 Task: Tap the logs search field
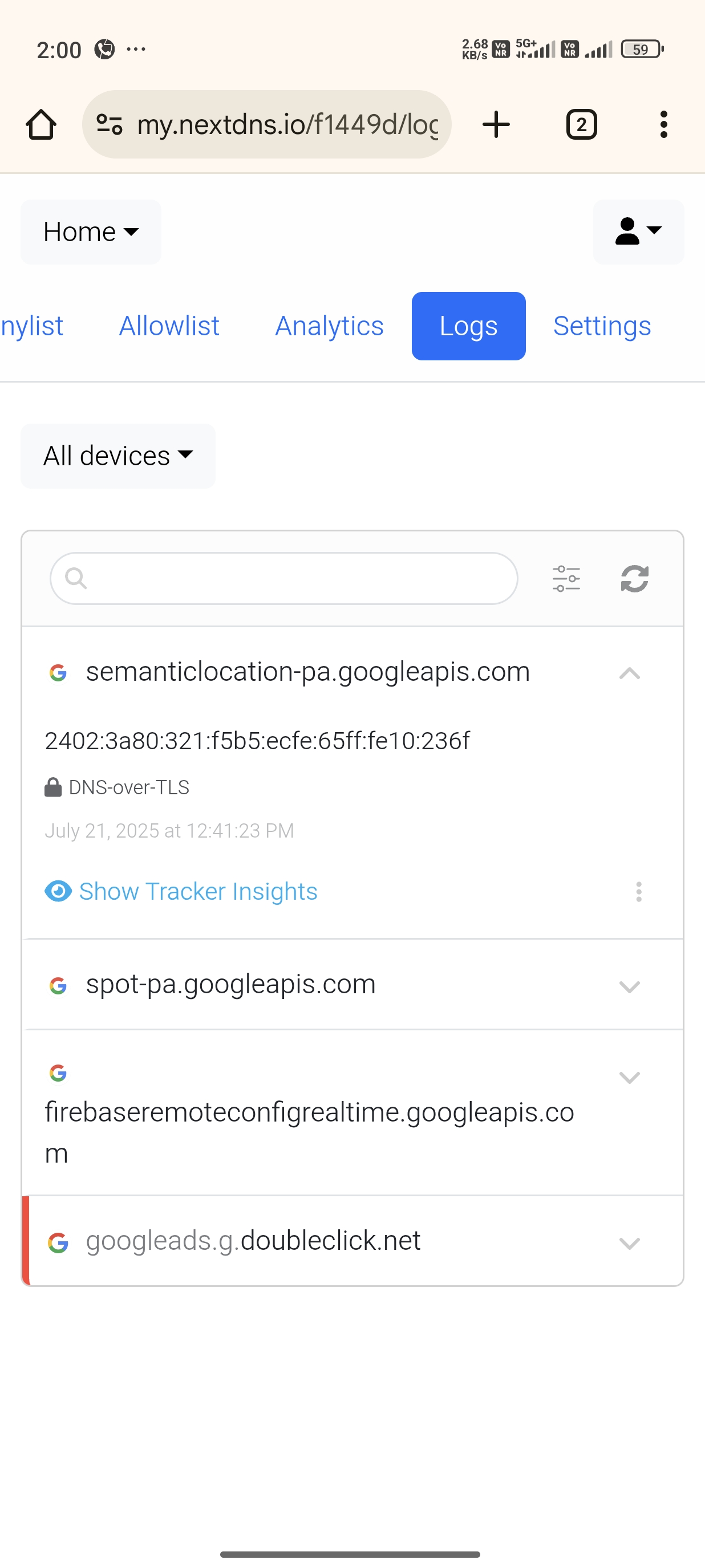[x=283, y=578]
